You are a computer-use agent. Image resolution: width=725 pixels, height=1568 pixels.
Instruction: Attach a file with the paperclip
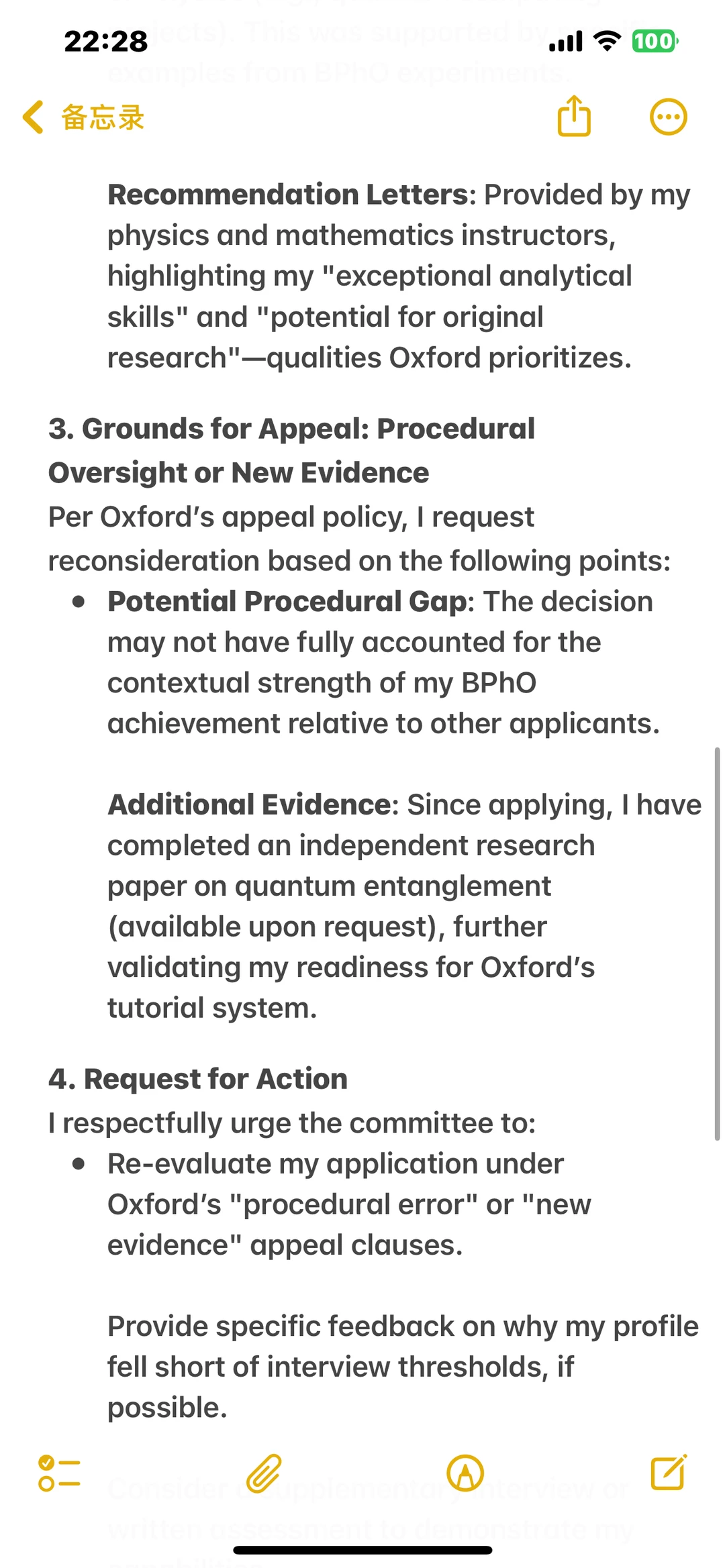coord(264,1473)
